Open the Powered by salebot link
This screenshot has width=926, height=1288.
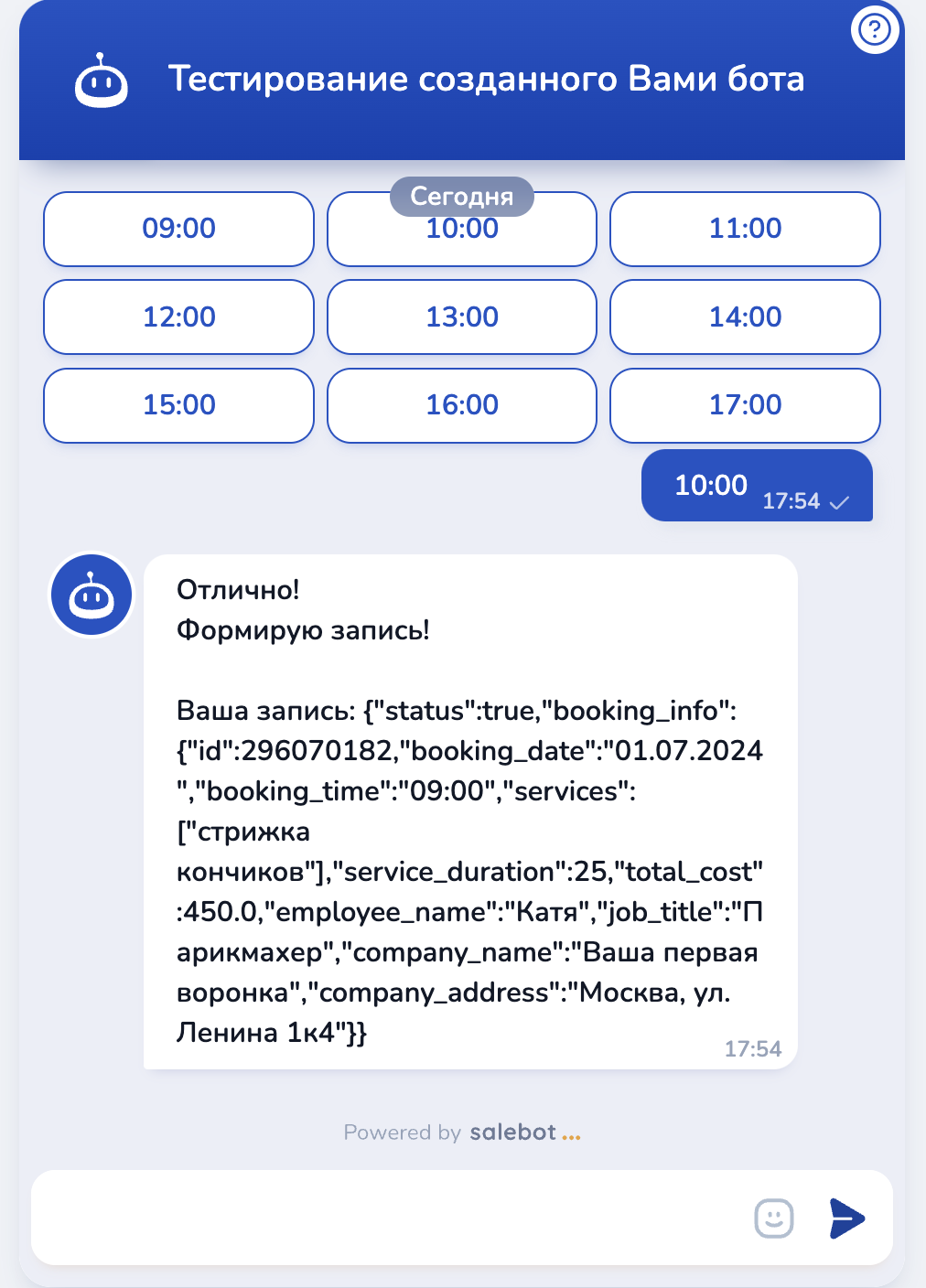(462, 1132)
